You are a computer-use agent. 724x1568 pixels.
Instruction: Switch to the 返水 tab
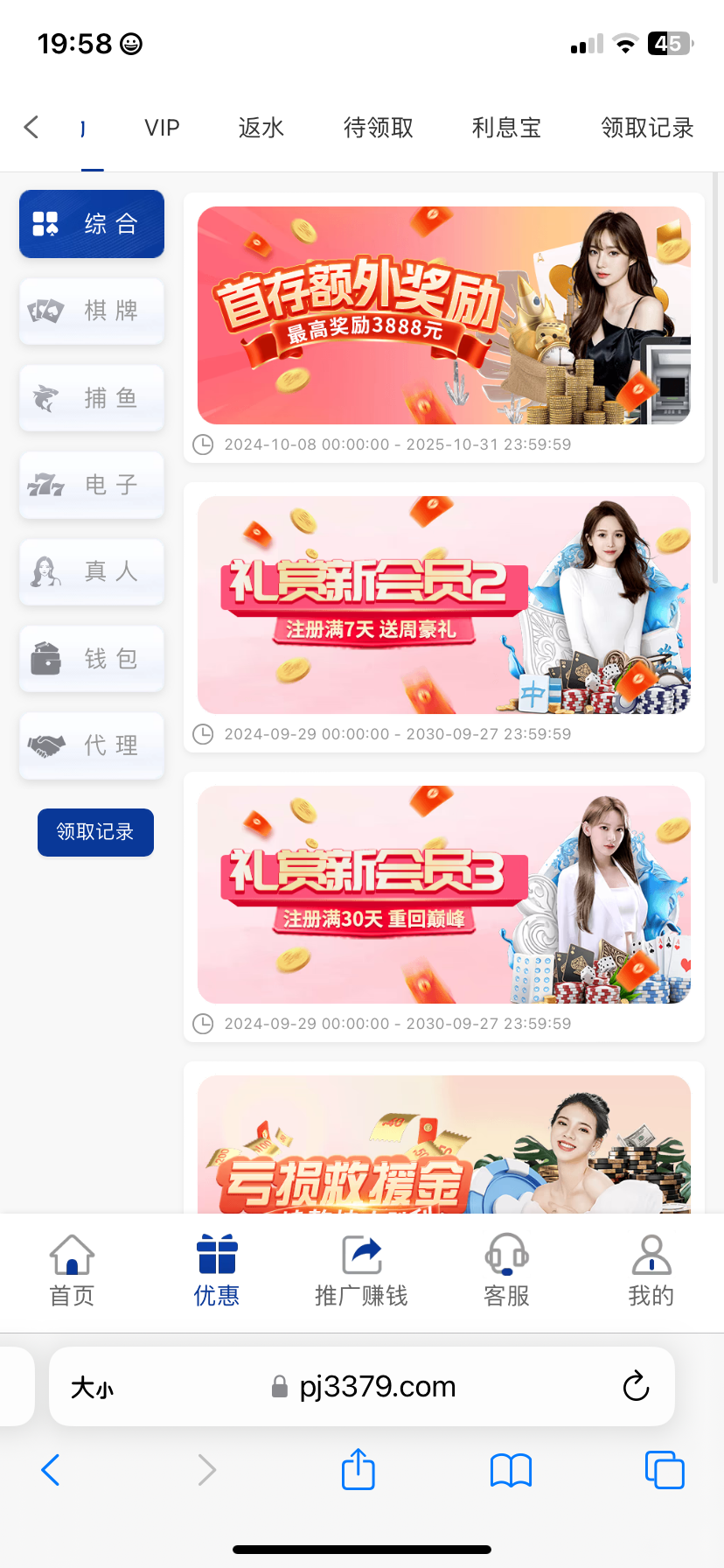tap(261, 128)
